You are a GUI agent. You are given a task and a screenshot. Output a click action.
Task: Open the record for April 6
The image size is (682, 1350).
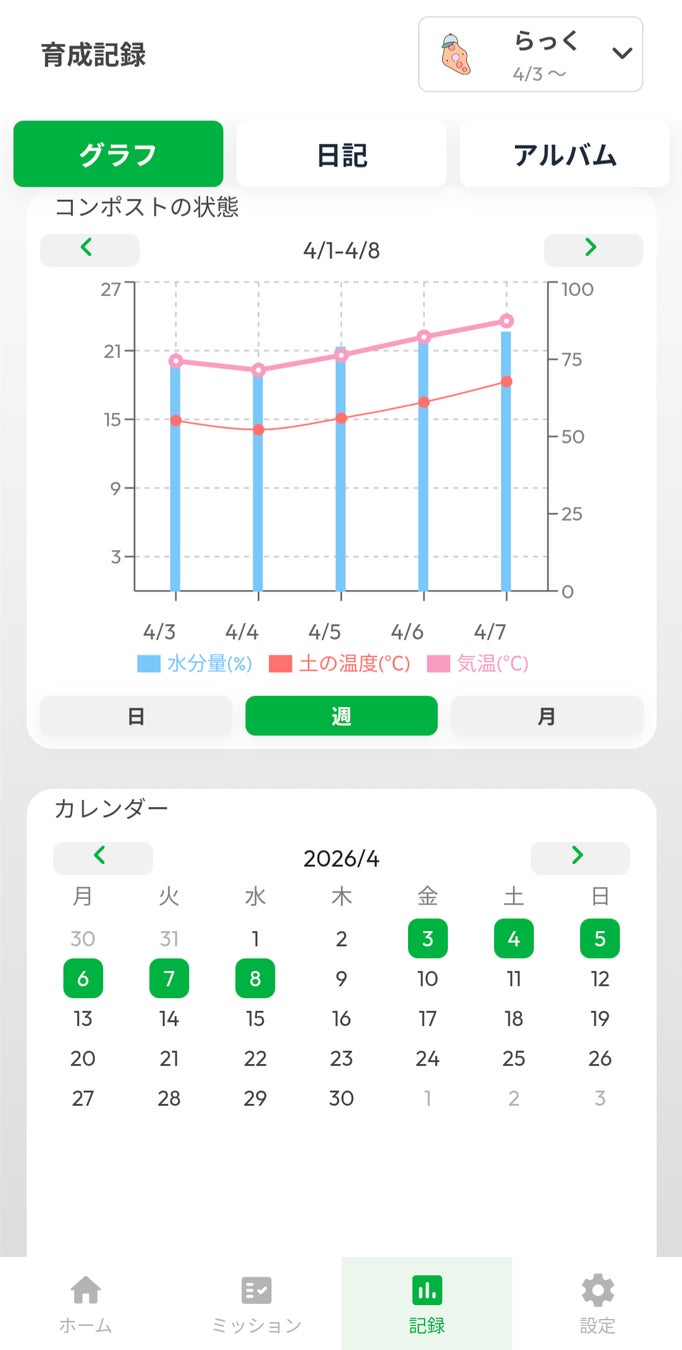tap(83, 979)
